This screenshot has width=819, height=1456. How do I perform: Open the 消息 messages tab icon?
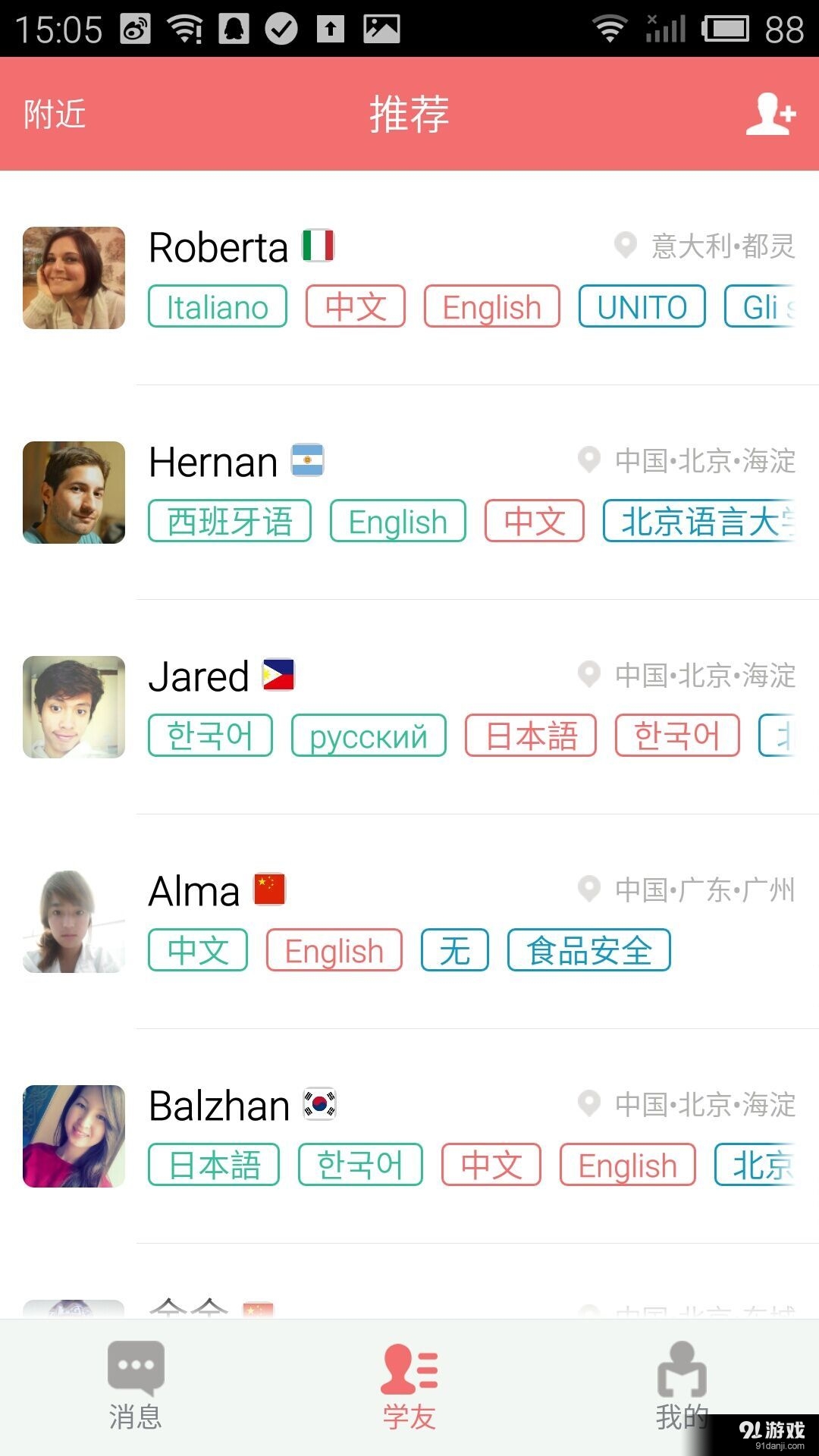[x=135, y=1380]
